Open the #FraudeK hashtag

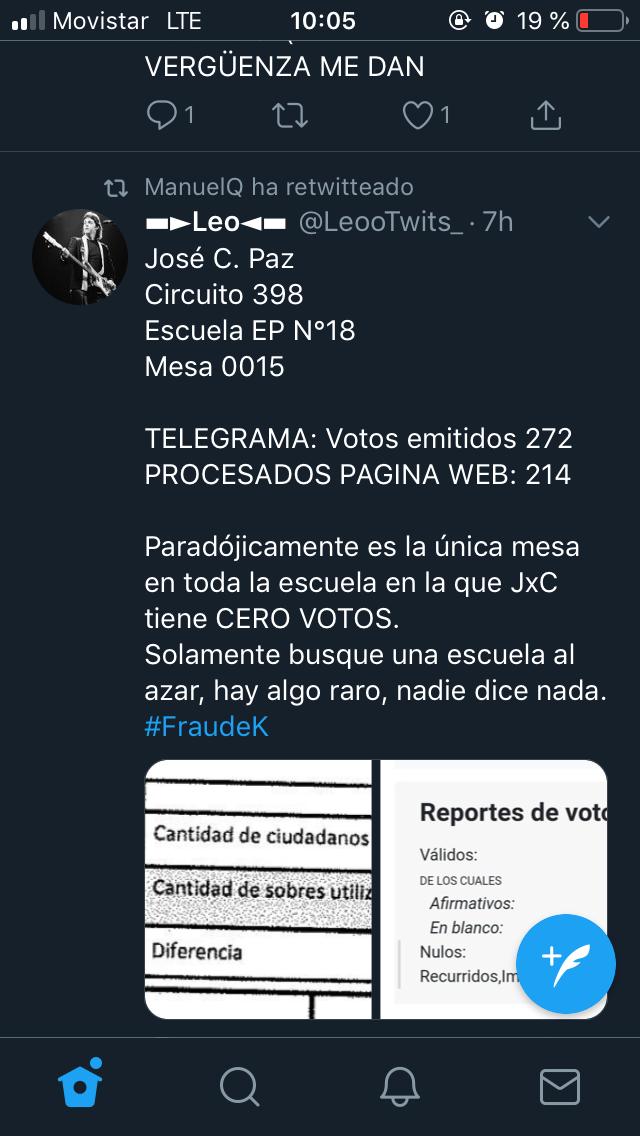click(x=207, y=727)
